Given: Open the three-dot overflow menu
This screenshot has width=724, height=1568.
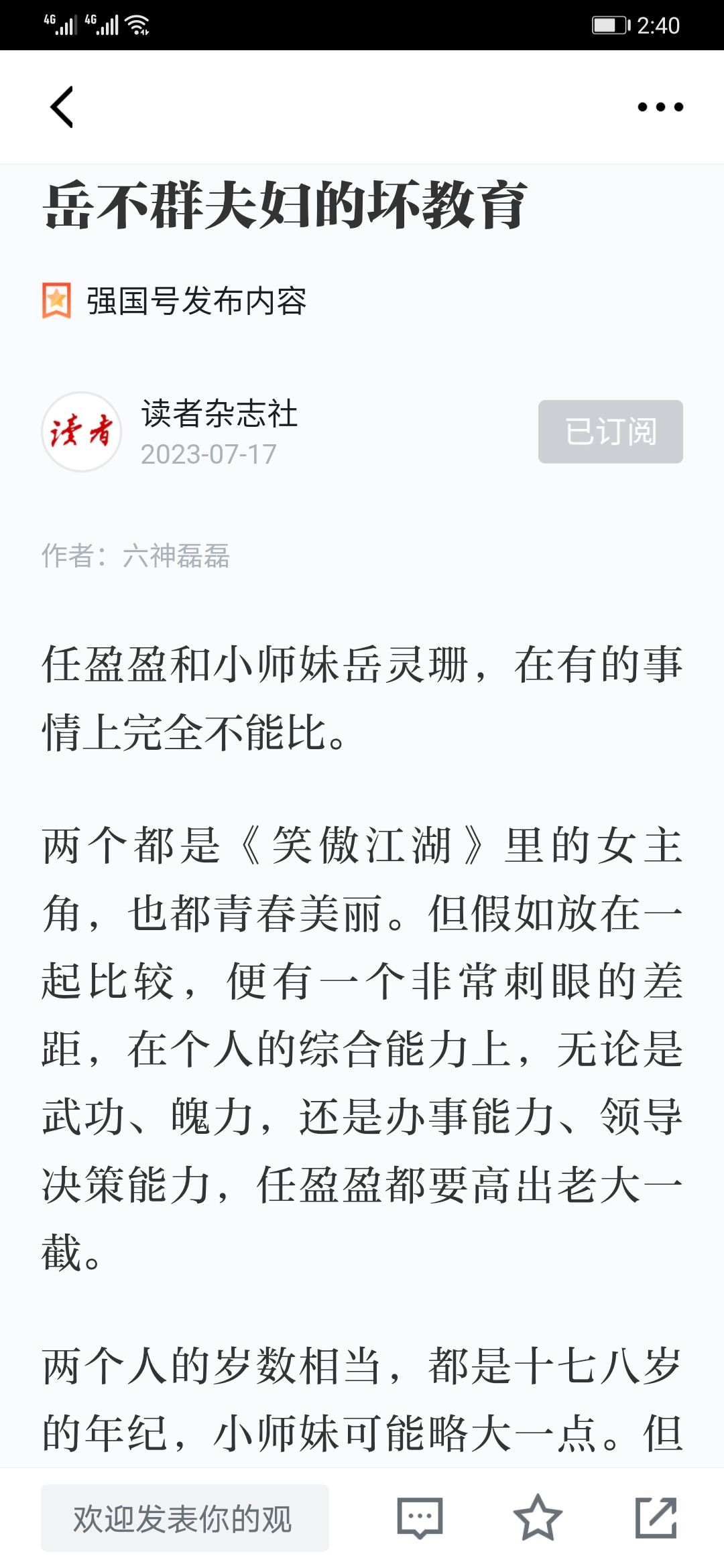Looking at the screenshot, I should tap(660, 107).
